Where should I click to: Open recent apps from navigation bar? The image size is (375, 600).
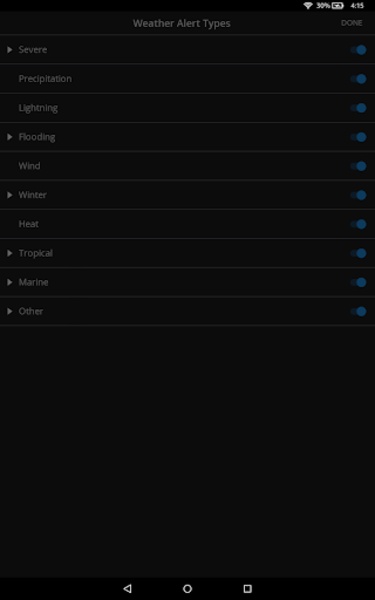(248, 588)
